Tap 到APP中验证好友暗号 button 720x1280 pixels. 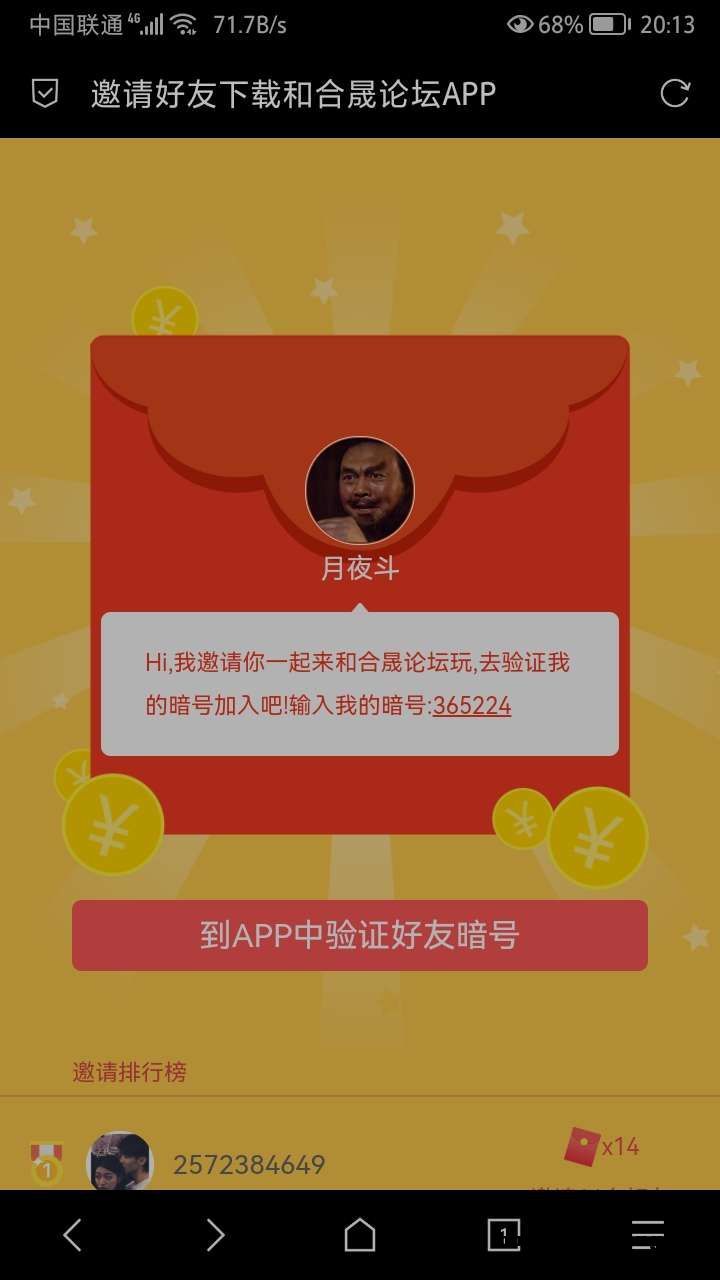point(360,935)
